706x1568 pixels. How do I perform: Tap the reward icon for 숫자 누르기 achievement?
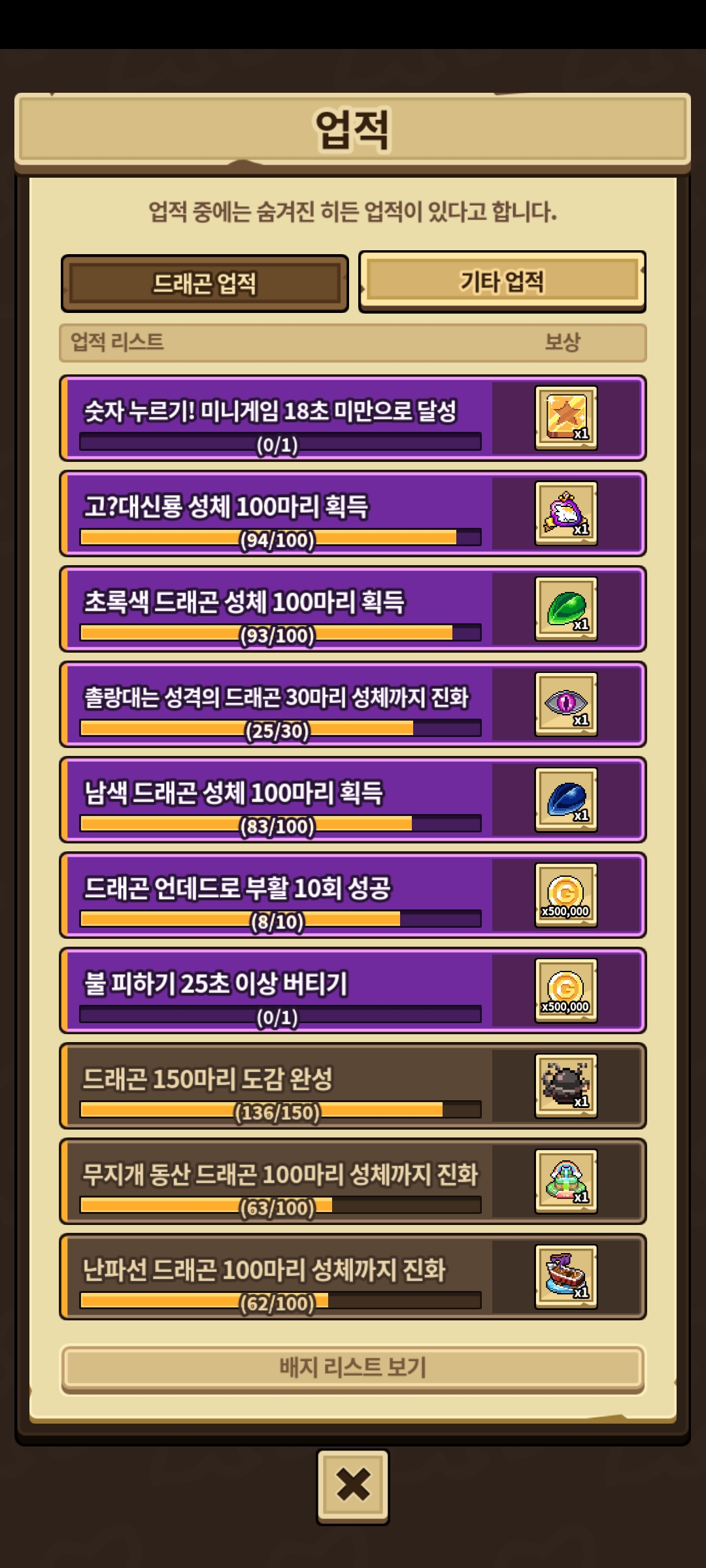566,418
